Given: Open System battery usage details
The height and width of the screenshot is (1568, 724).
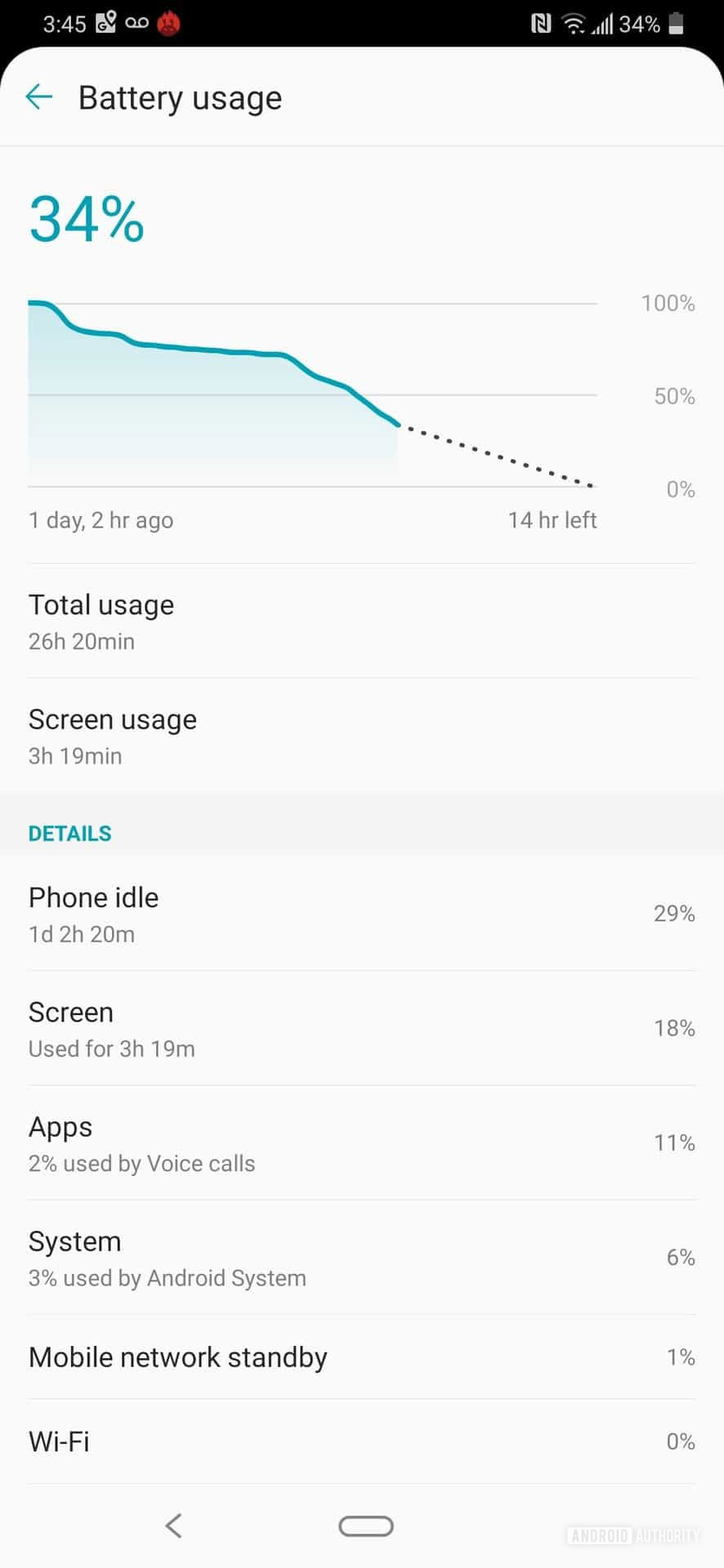Looking at the screenshot, I should click(361, 1258).
